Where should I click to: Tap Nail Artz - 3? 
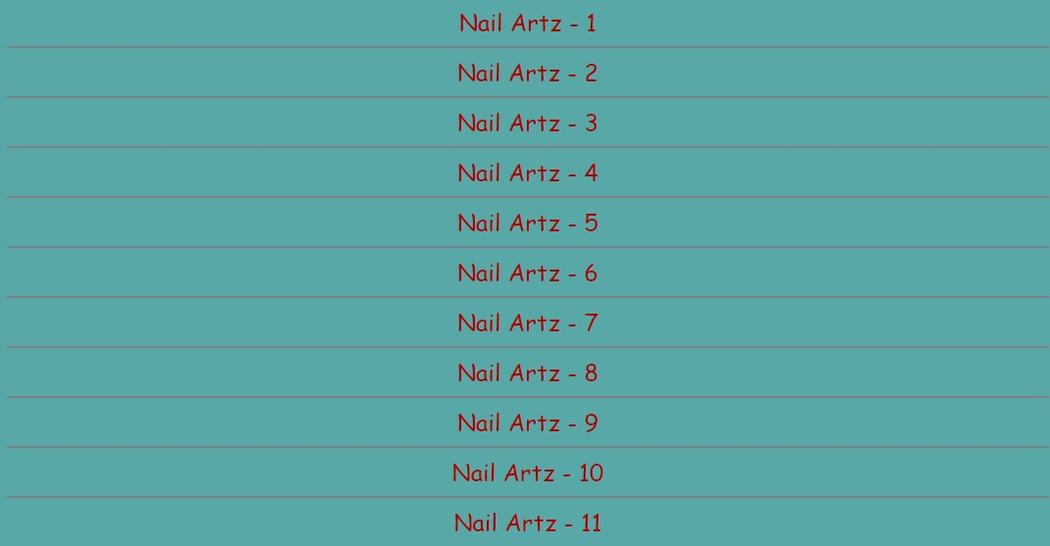point(527,123)
